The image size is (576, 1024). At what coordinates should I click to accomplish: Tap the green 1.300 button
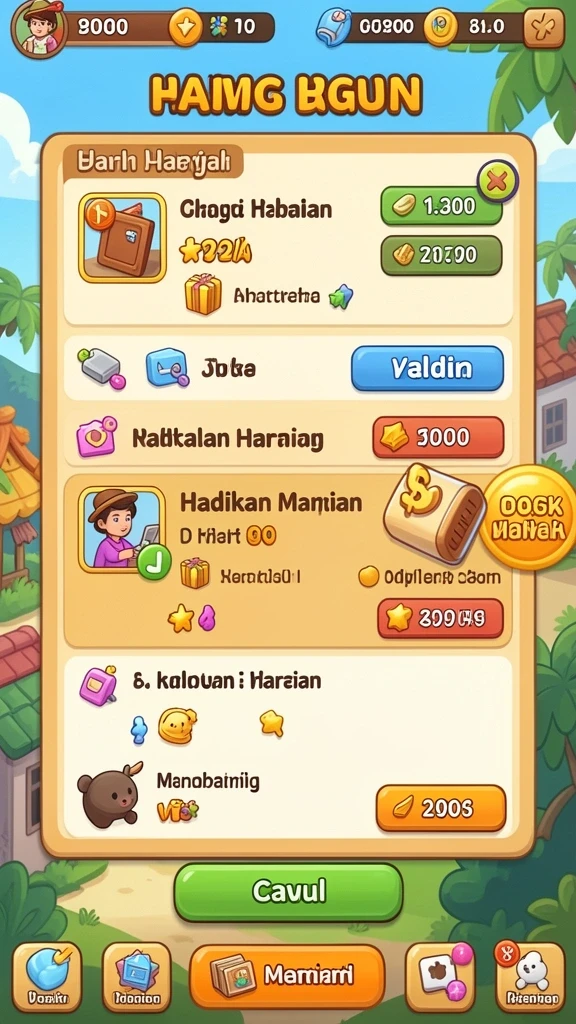(x=441, y=206)
